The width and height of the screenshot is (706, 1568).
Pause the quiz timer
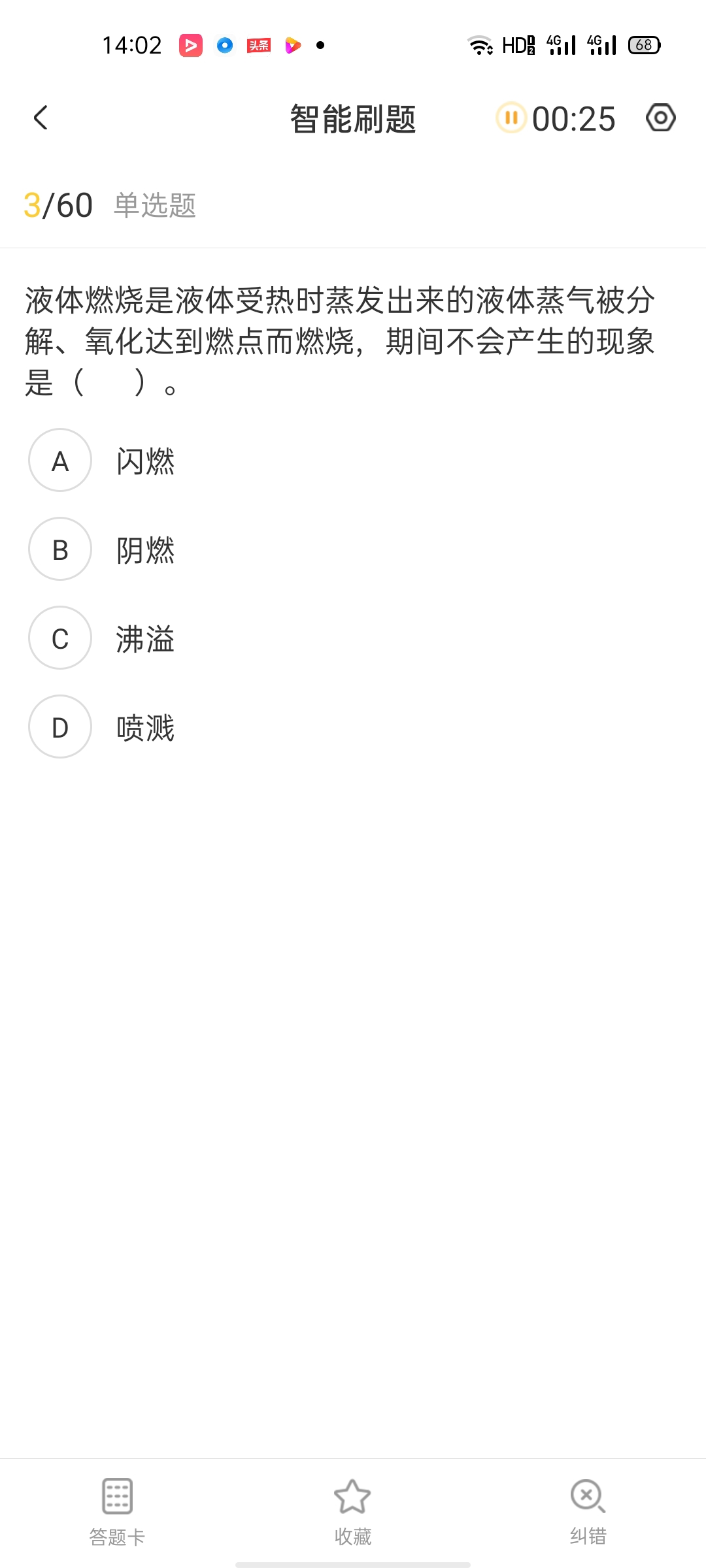[x=511, y=118]
